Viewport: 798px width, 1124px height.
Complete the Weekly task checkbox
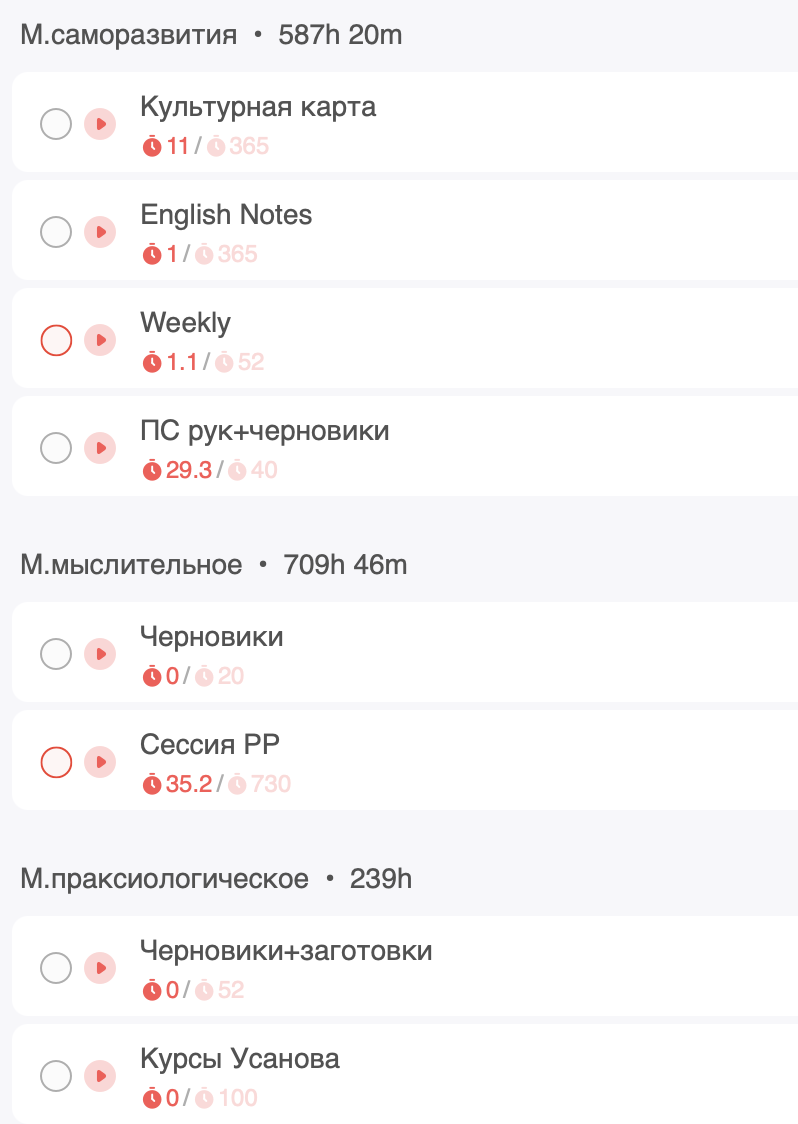56,340
